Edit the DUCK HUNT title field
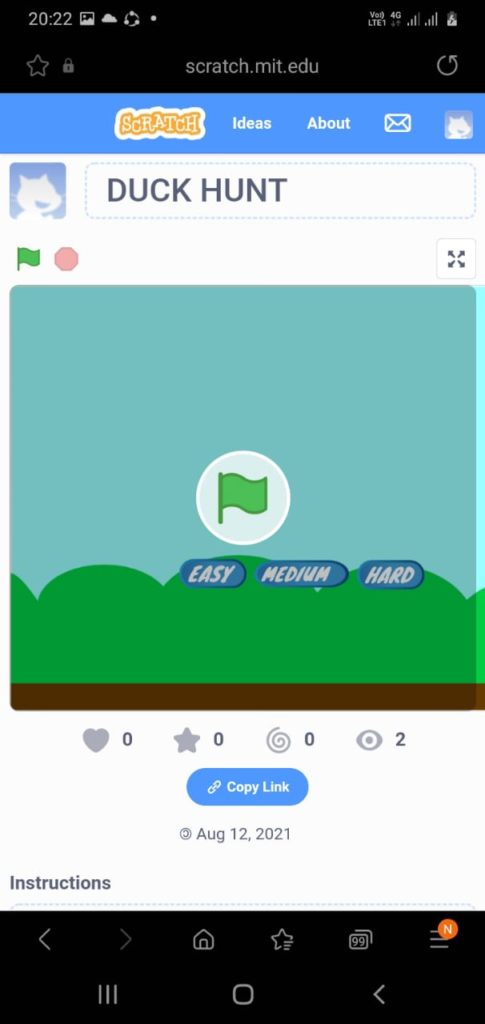 pyautogui.click(x=280, y=190)
